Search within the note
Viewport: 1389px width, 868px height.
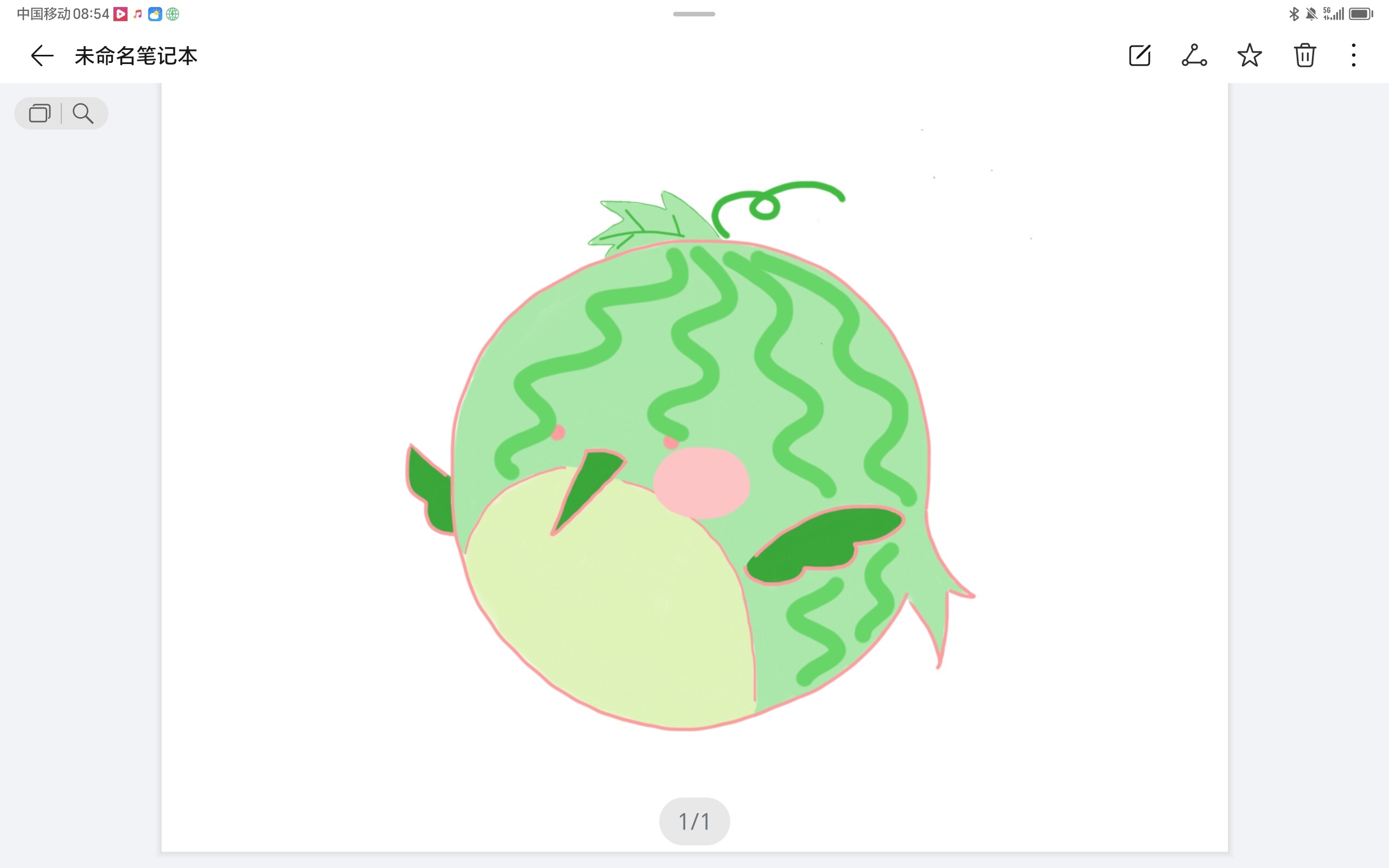(83, 114)
